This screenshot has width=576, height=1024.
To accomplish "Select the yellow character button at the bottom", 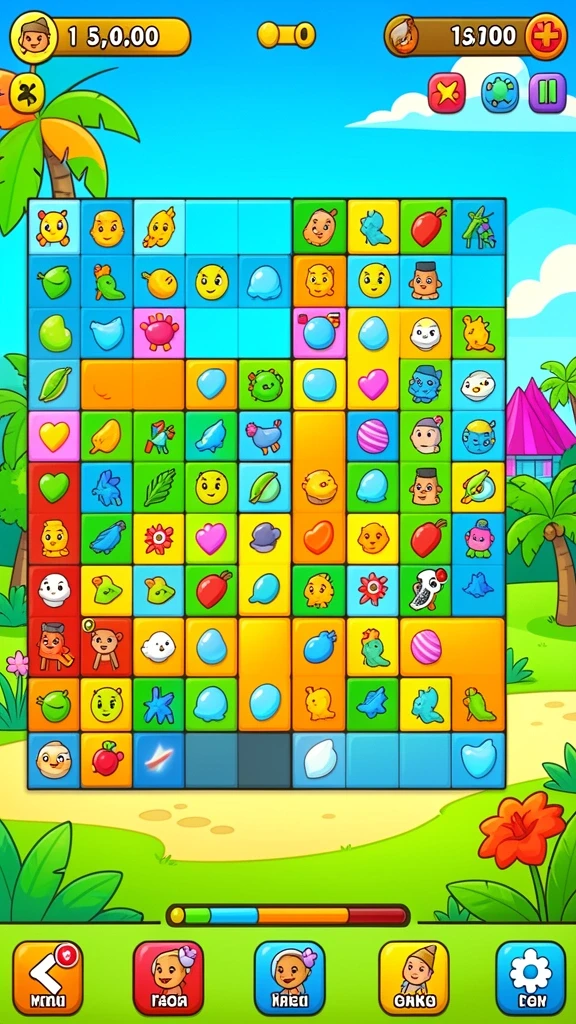I will pyautogui.click(x=414, y=976).
